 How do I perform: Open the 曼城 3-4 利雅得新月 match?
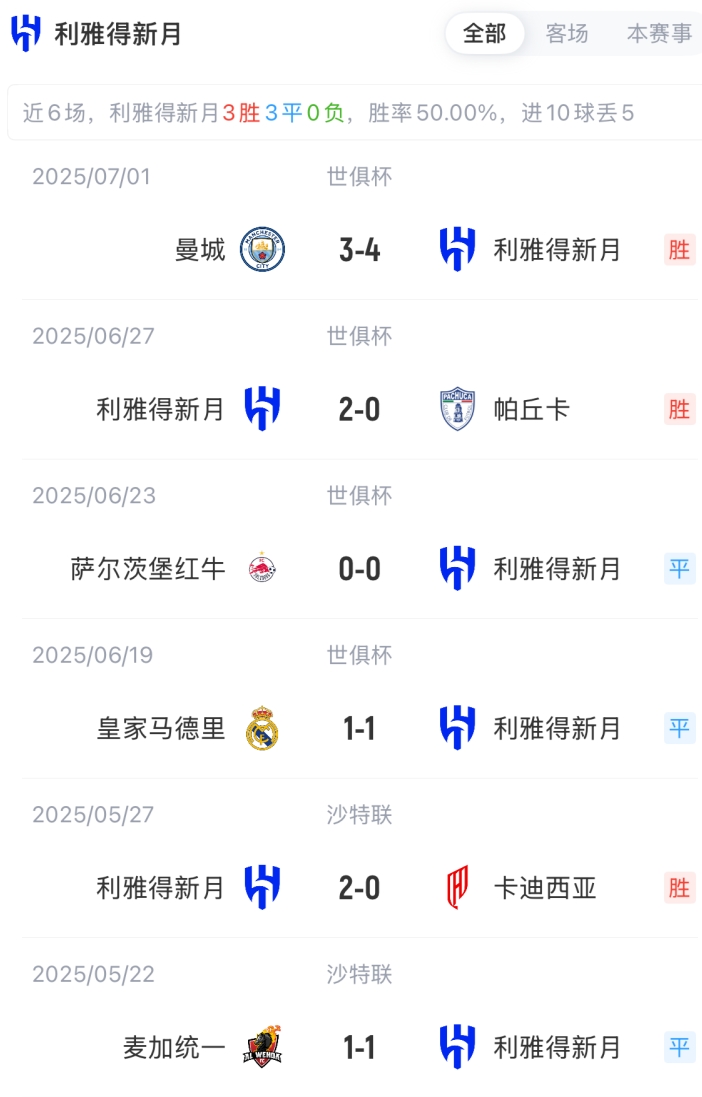coord(359,250)
